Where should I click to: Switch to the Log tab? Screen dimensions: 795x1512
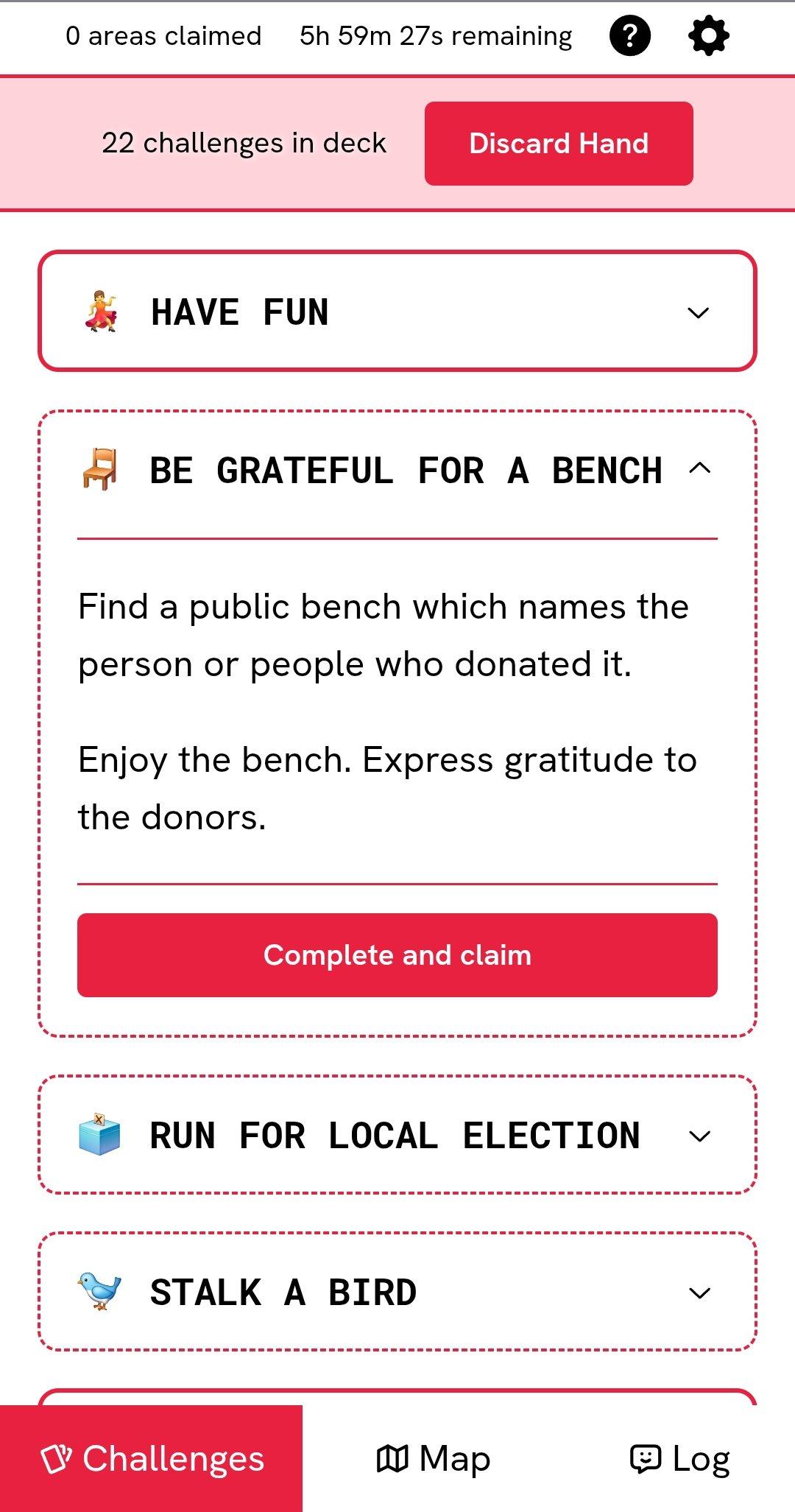pyautogui.click(x=680, y=1459)
